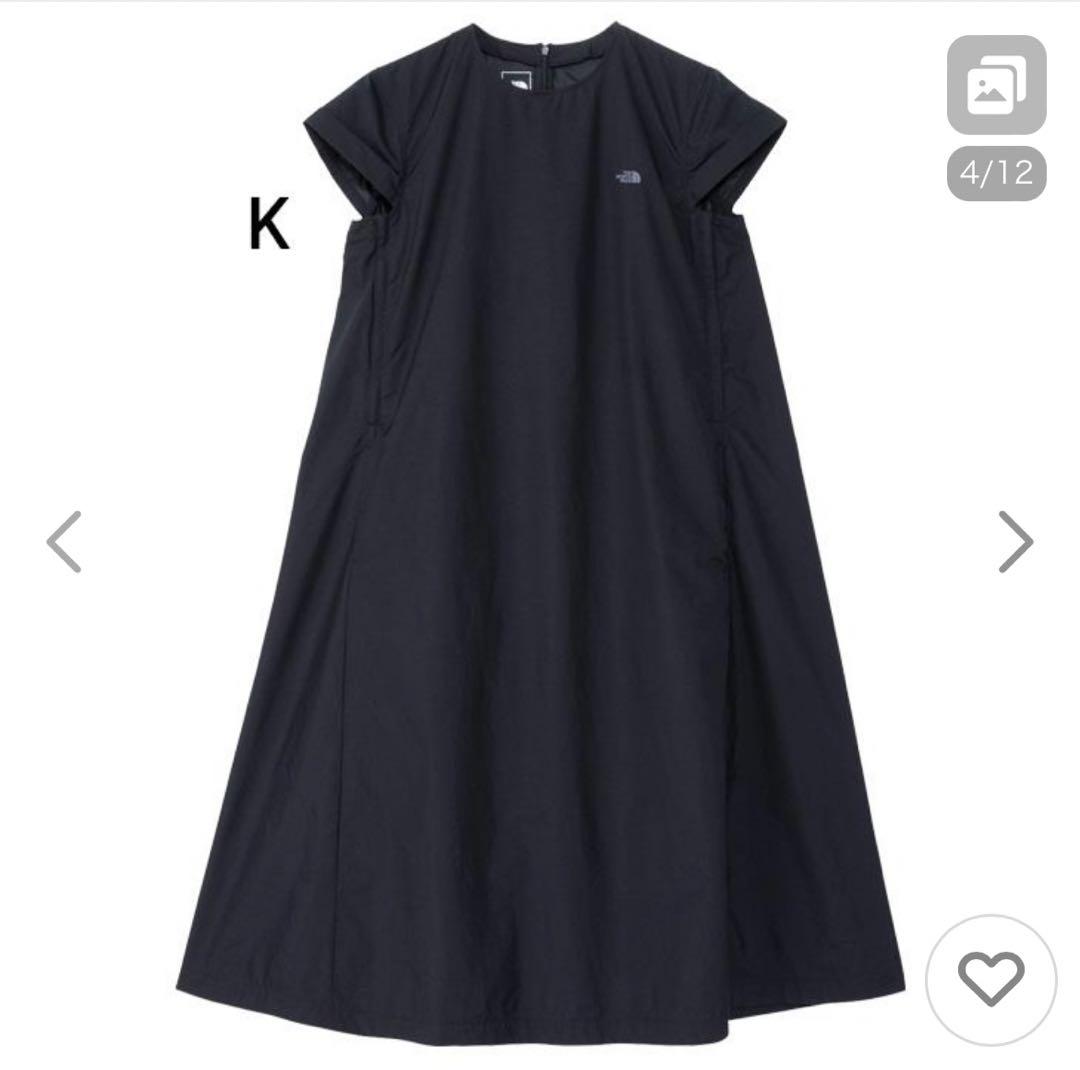Go back to the previous product photo
The image size is (1080, 1070).
(x=64, y=541)
